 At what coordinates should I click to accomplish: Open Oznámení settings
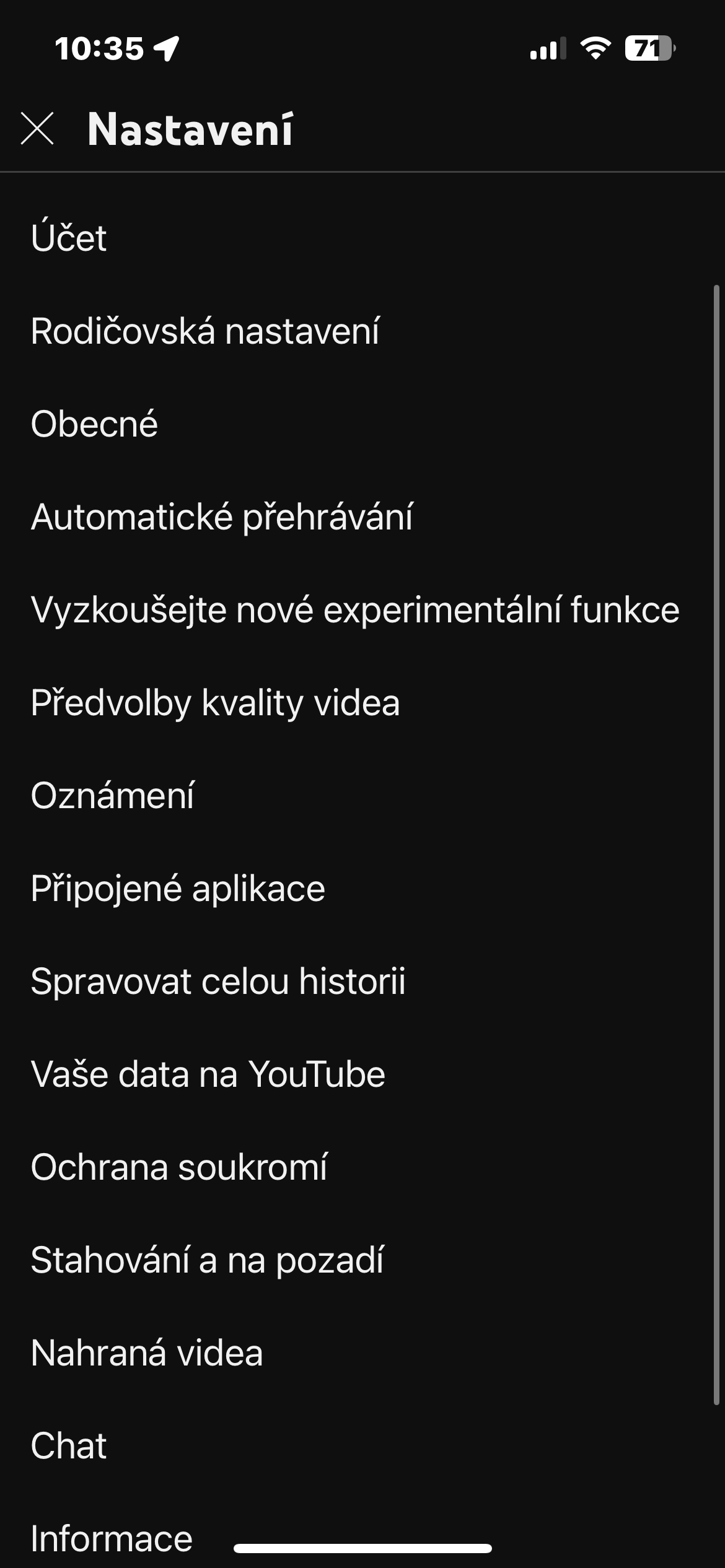pyautogui.click(x=112, y=795)
